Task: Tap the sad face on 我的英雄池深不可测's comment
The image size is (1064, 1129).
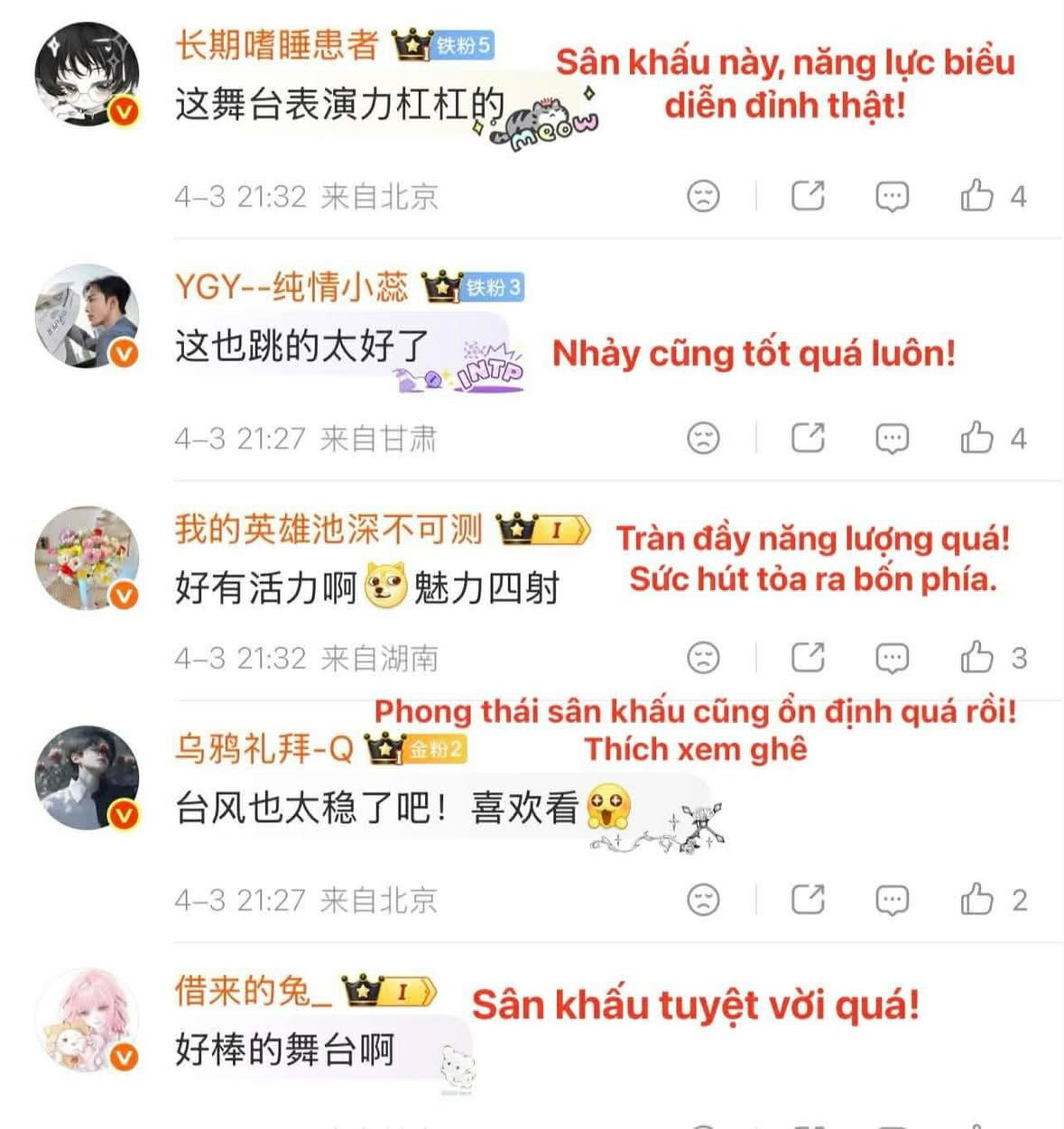Action: pos(703,657)
